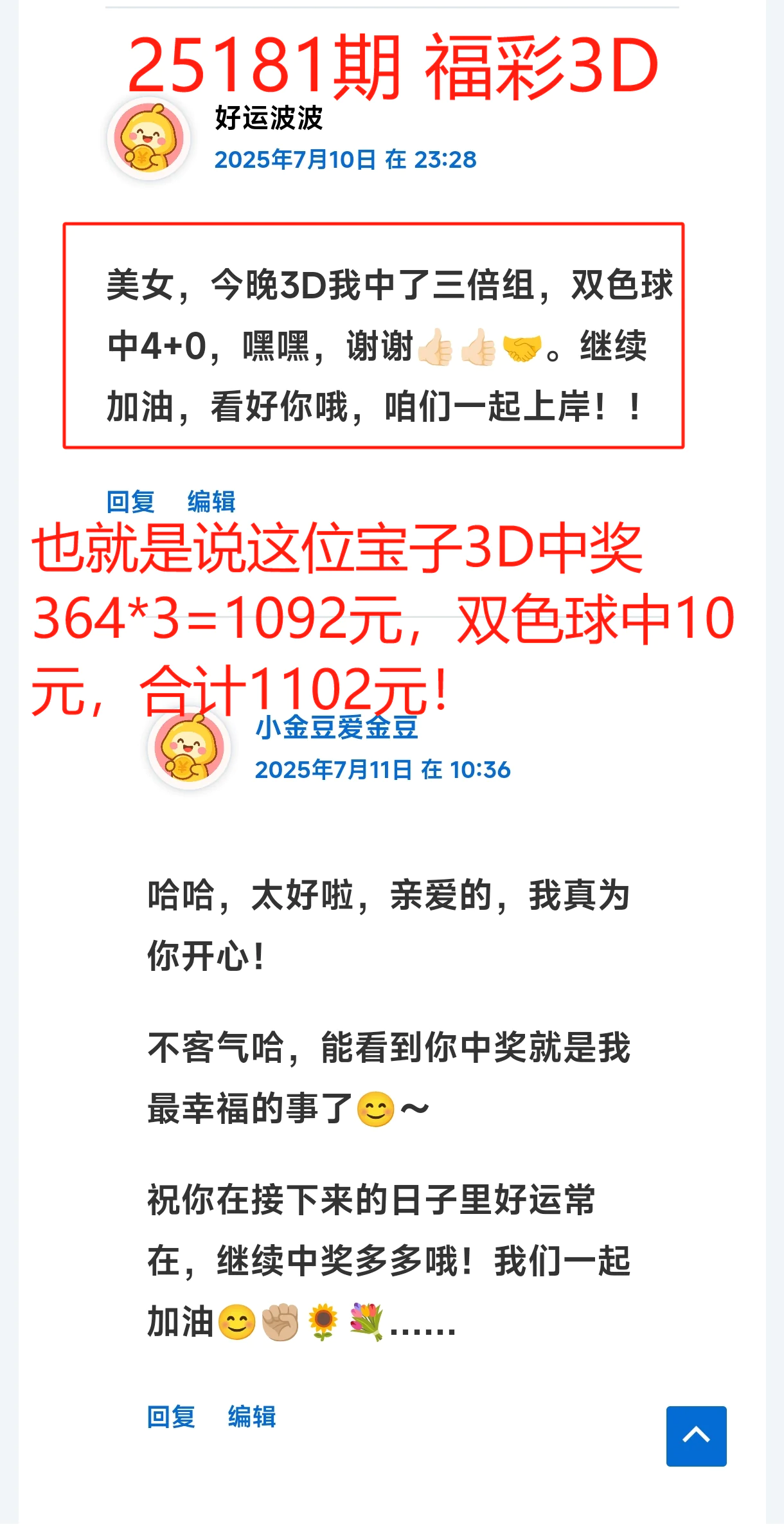
Task: Tap 编辑 under 好运波波's comment
Action: [211, 502]
